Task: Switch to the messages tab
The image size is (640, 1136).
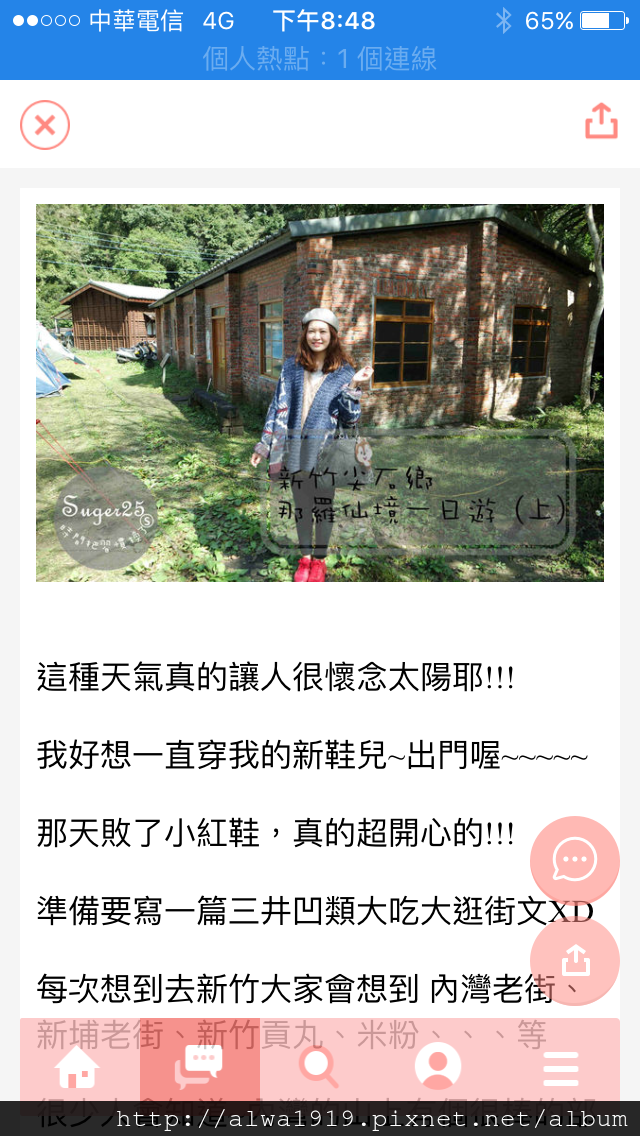Action: [199, 1066]
